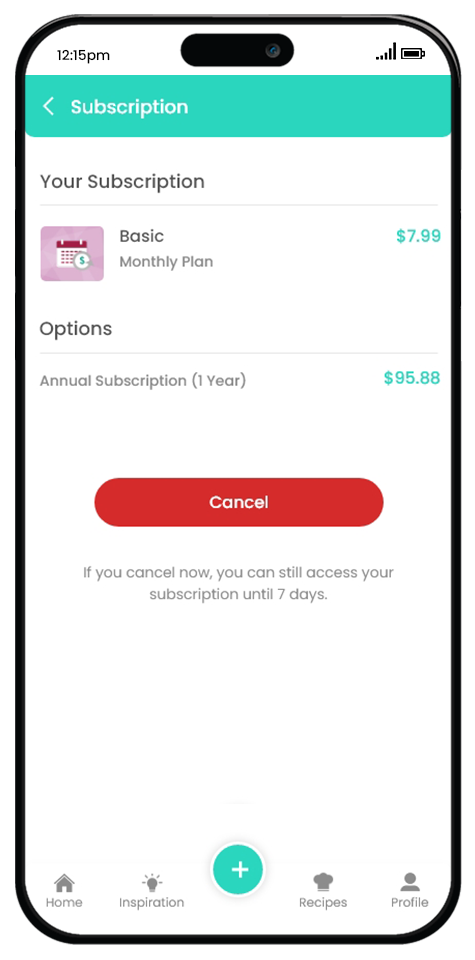Open the Inspiration tab
The image size is (475, 960).
pos(151,891)
